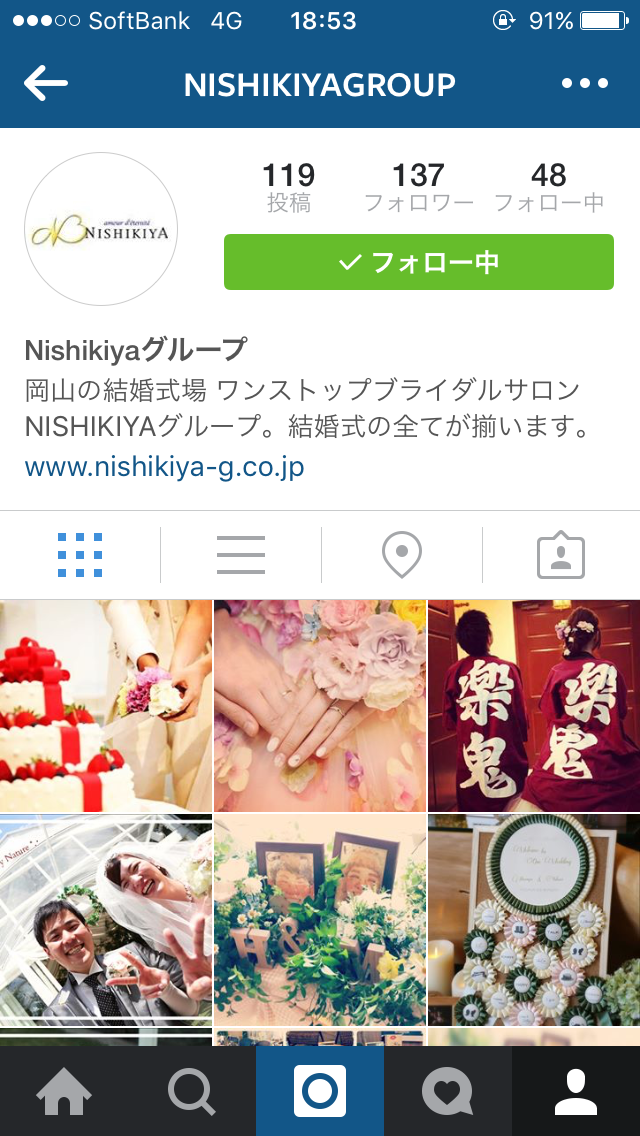Open the activity heart tab
This screenshot has width=640, height=1136.
(x=447, y=1091)
